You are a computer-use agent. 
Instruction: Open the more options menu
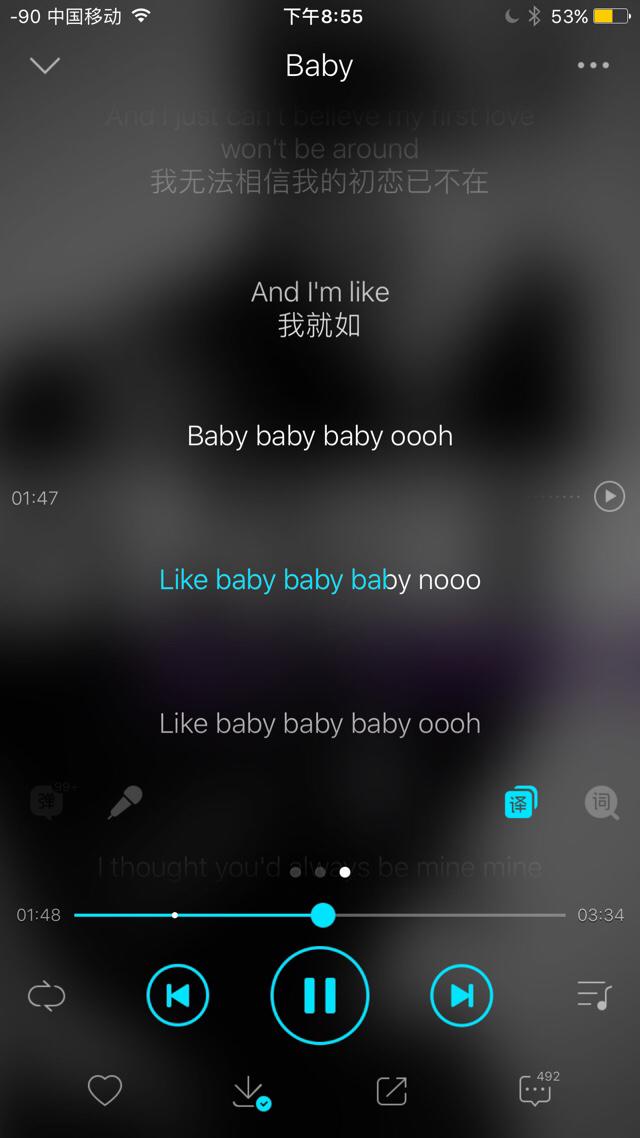pos(593,66)
